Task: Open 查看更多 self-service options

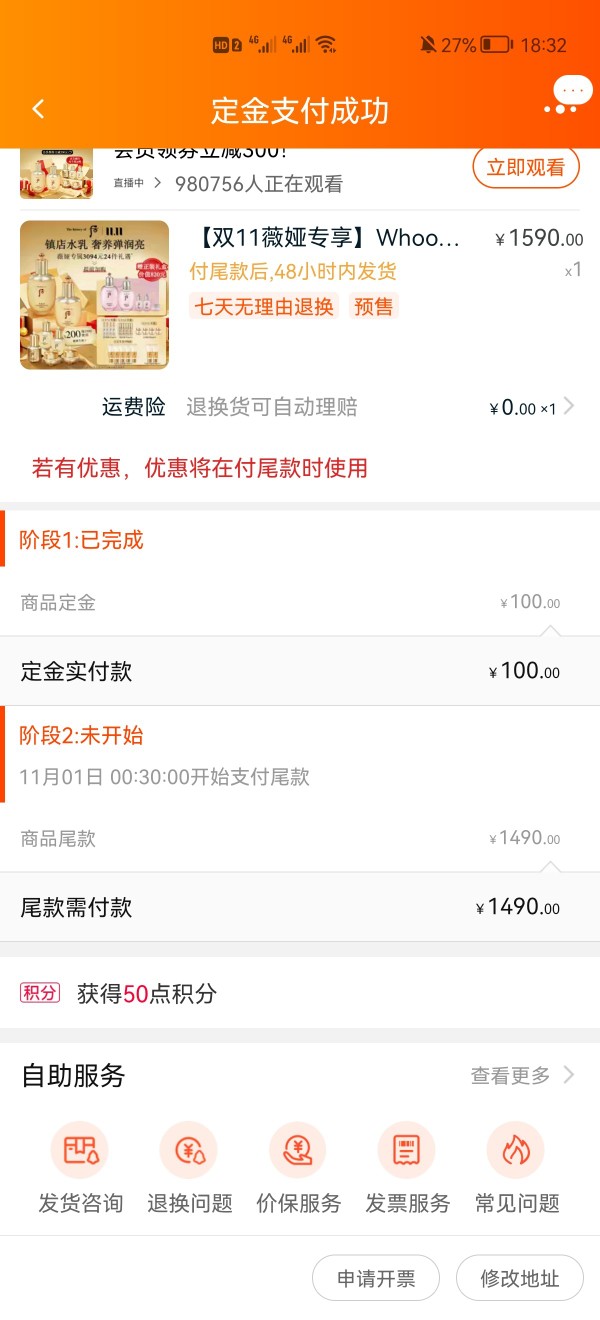Action: [523, 1076]
